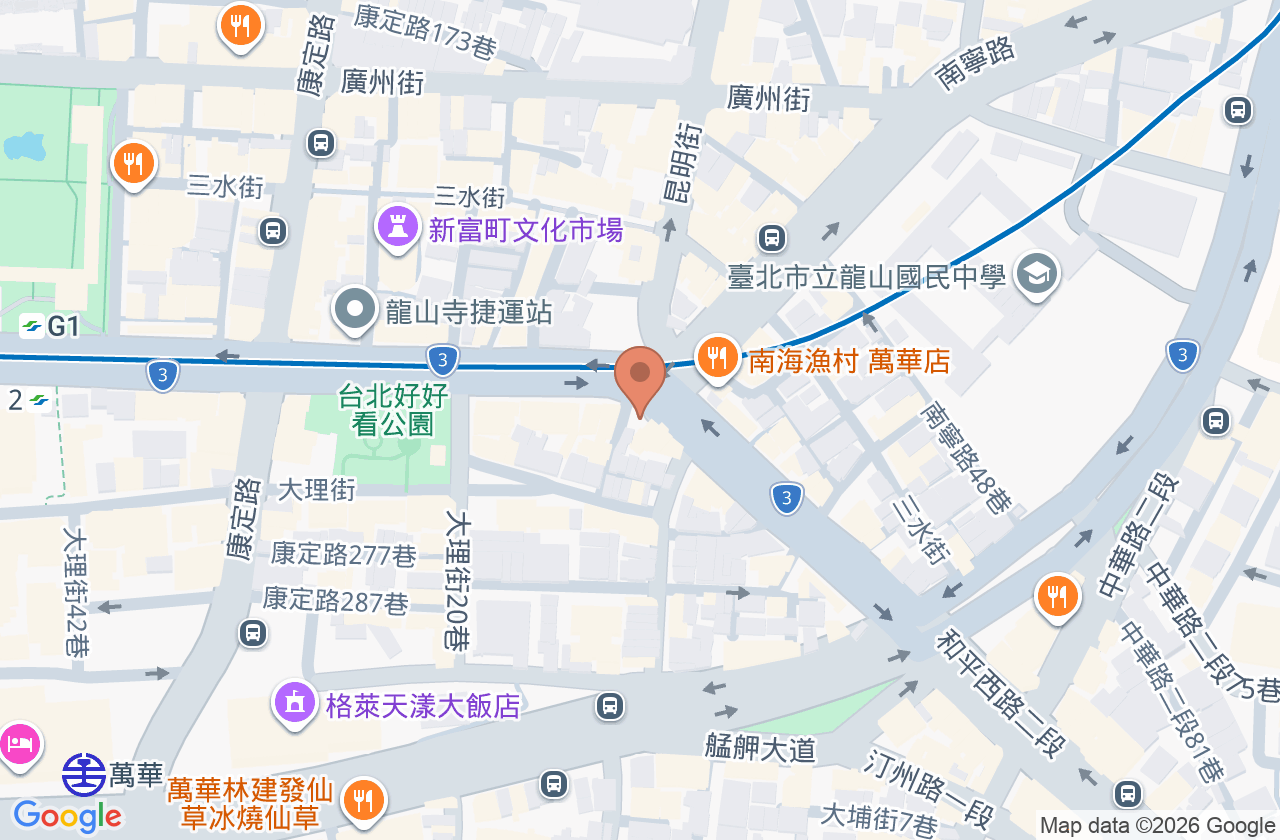Open 新富町文化市場 place marker
This screenshot has width=1280, height=840.
click(x=398, y=230)
